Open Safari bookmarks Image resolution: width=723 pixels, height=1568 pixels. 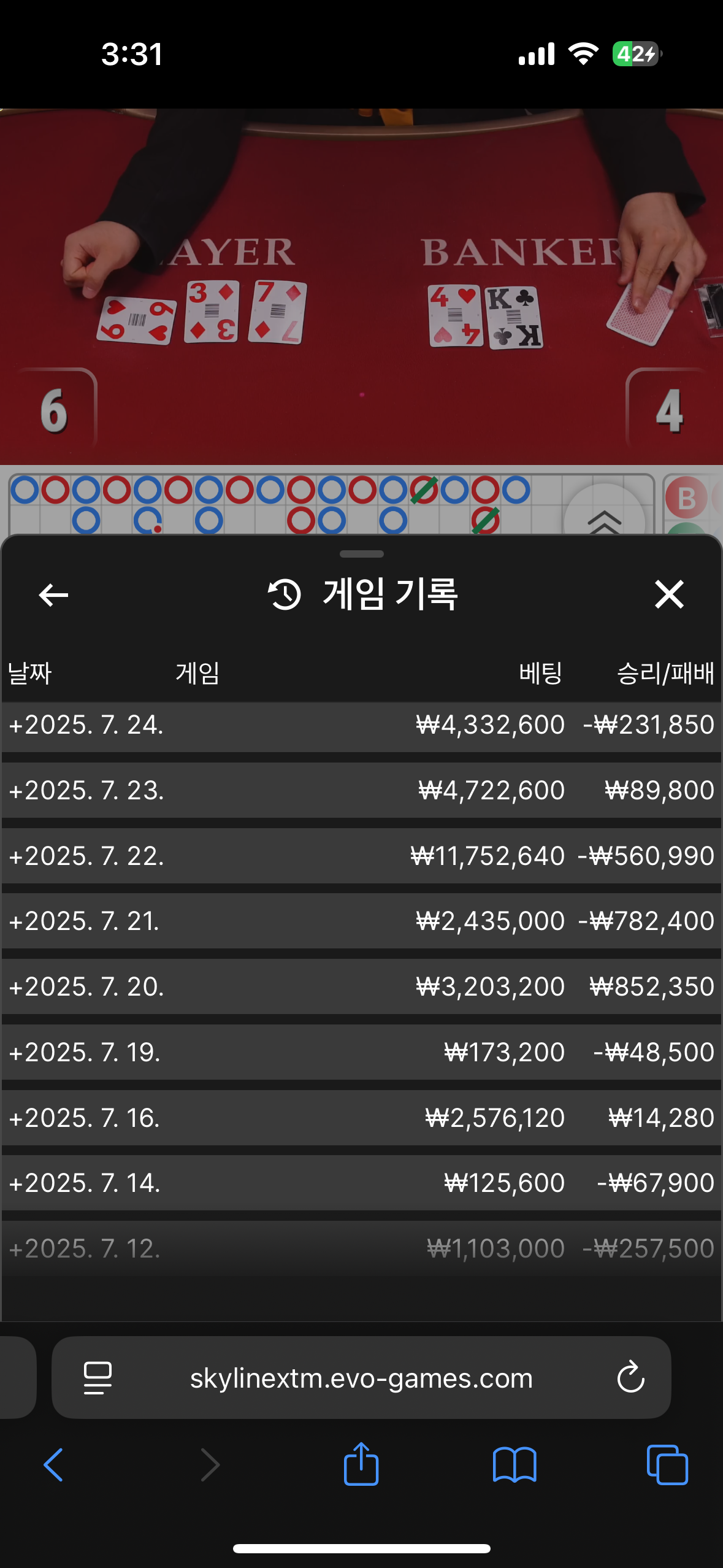pyautogui.click(x=515, y=1465)
